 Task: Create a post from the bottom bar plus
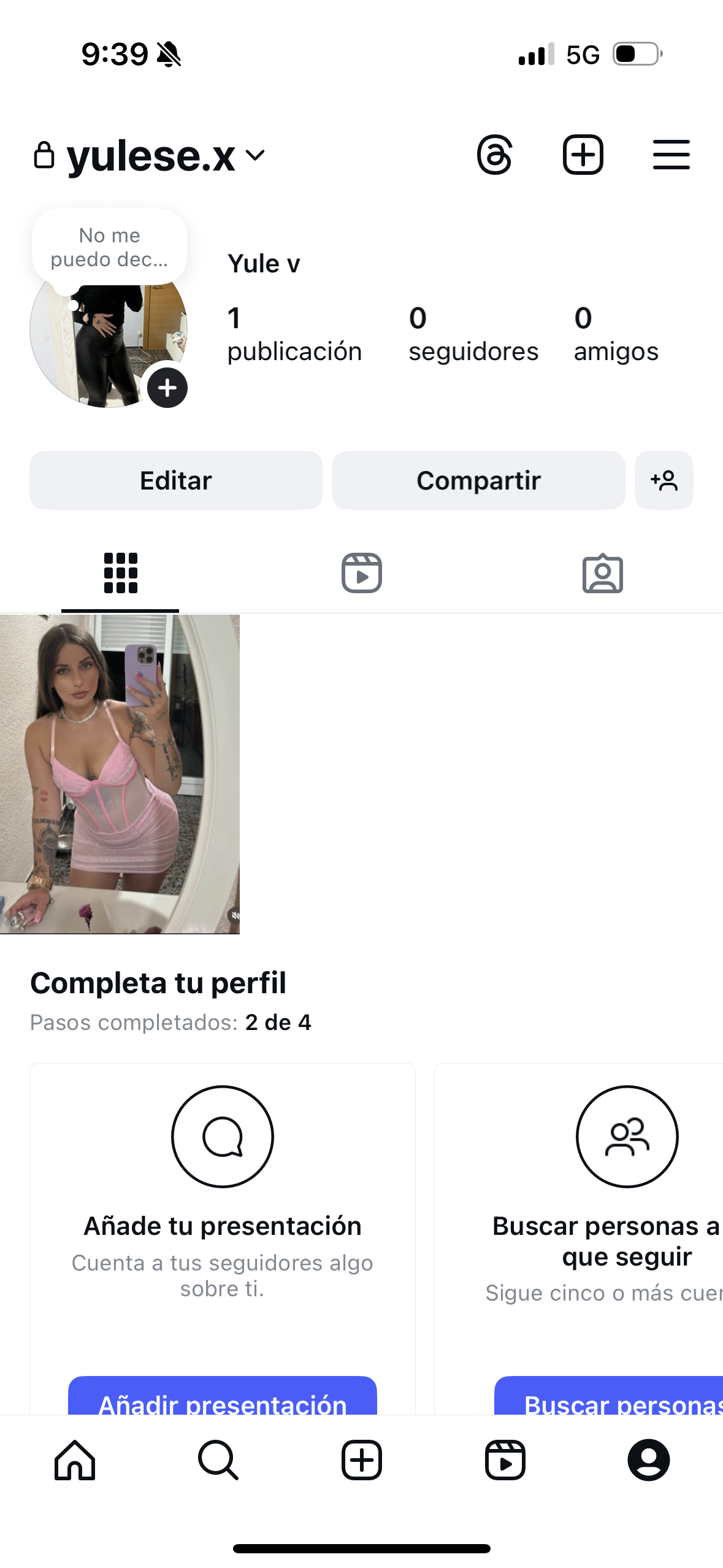(x=361, y=1460)
